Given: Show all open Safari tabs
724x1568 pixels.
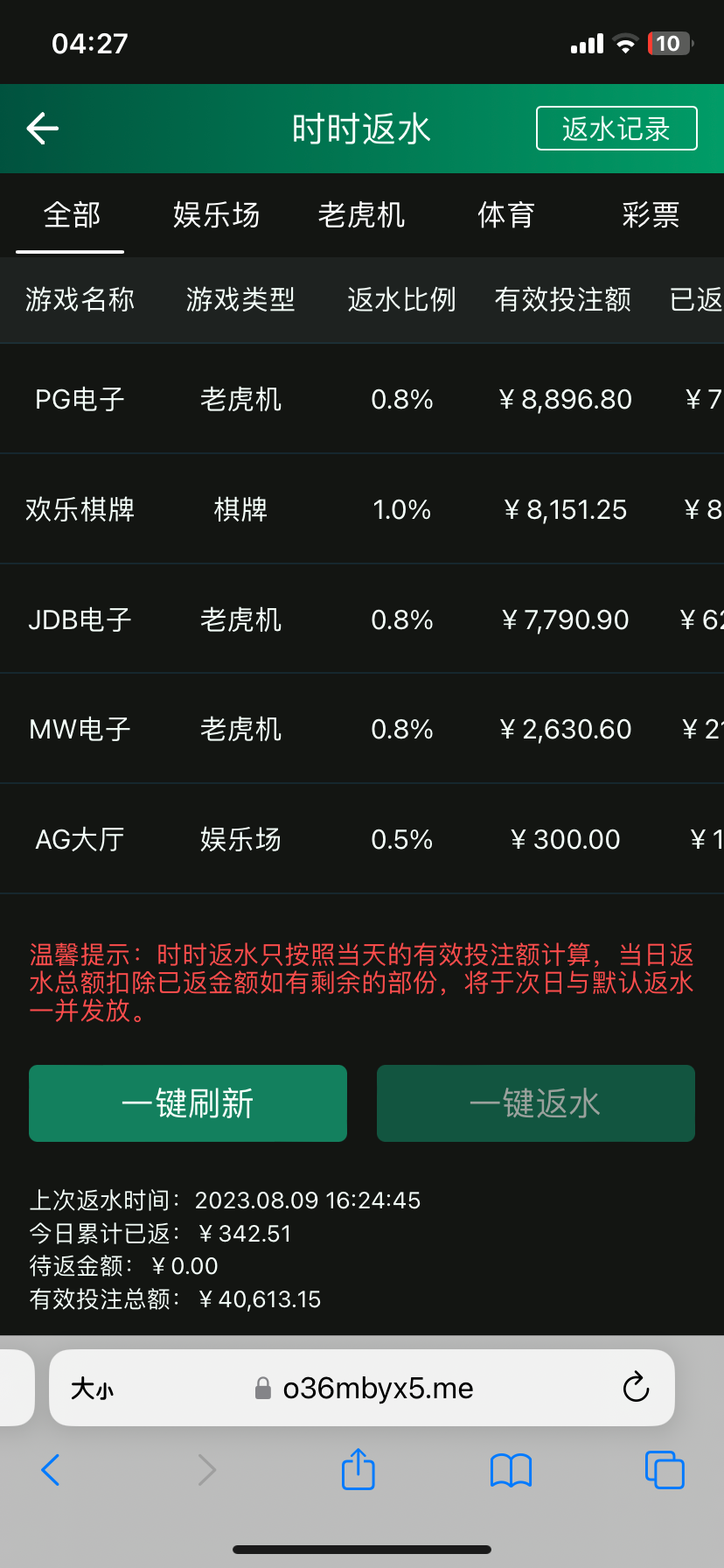Looking at the screenshot, I should click(665, 1470).
